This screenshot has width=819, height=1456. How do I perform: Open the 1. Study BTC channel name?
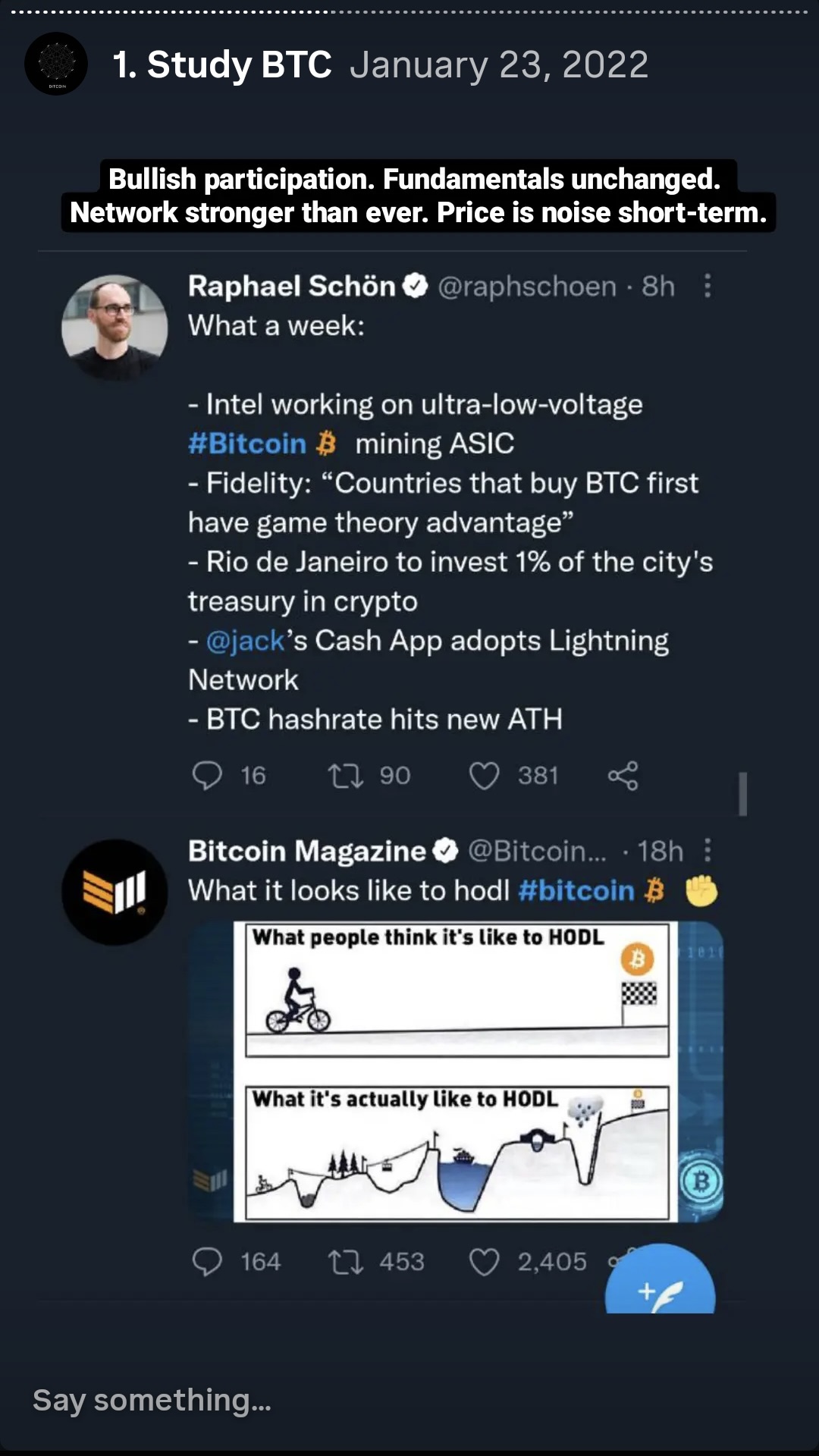click(x=222, y=64)
